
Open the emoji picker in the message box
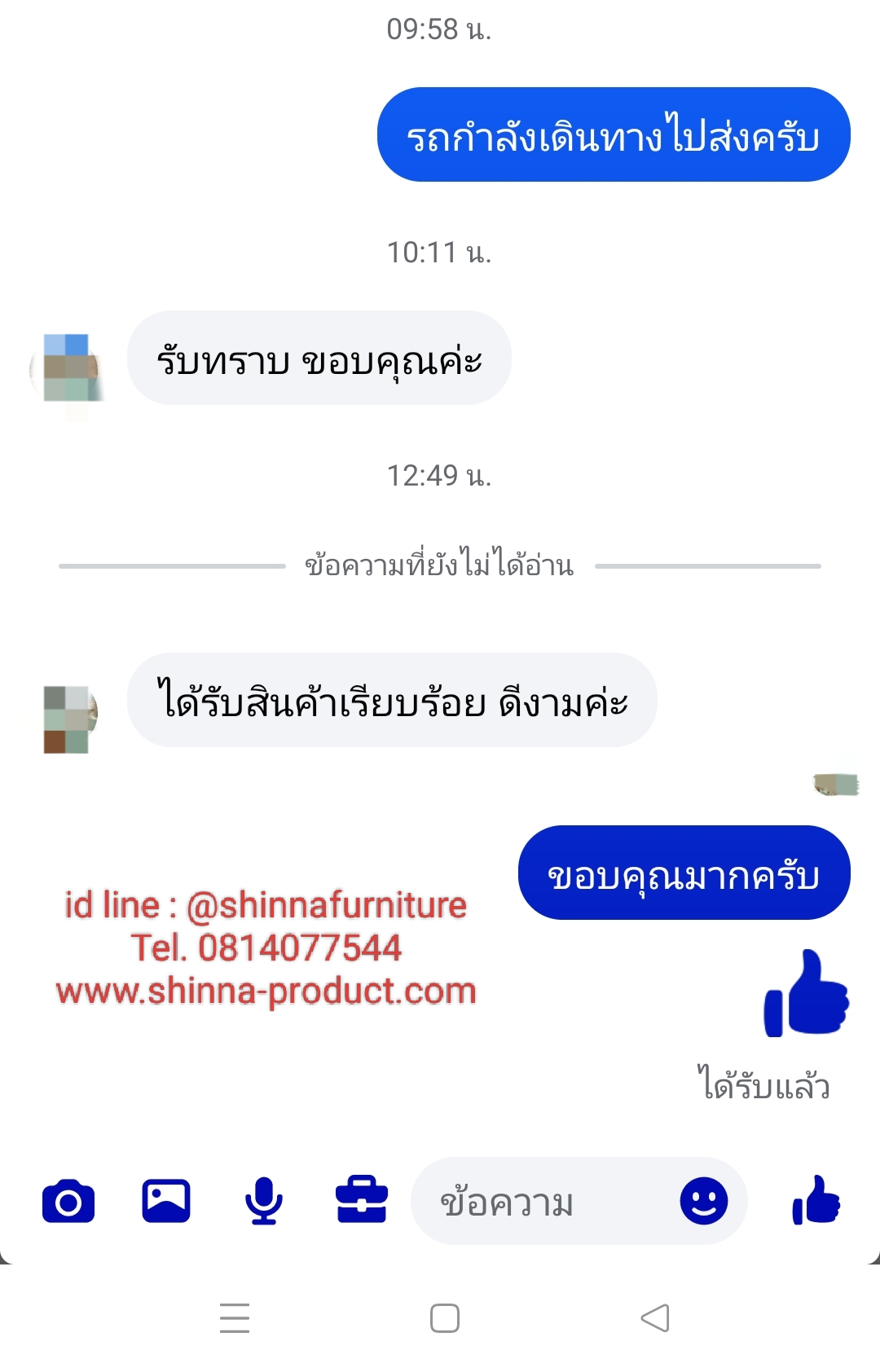(x=704, y=1201)
